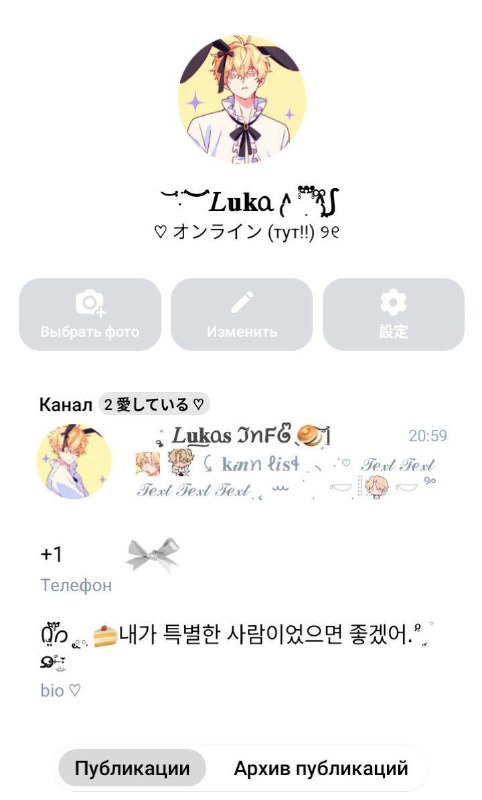
Task: Tap Изменить to edit profile
Action: (x=242, y=314)
